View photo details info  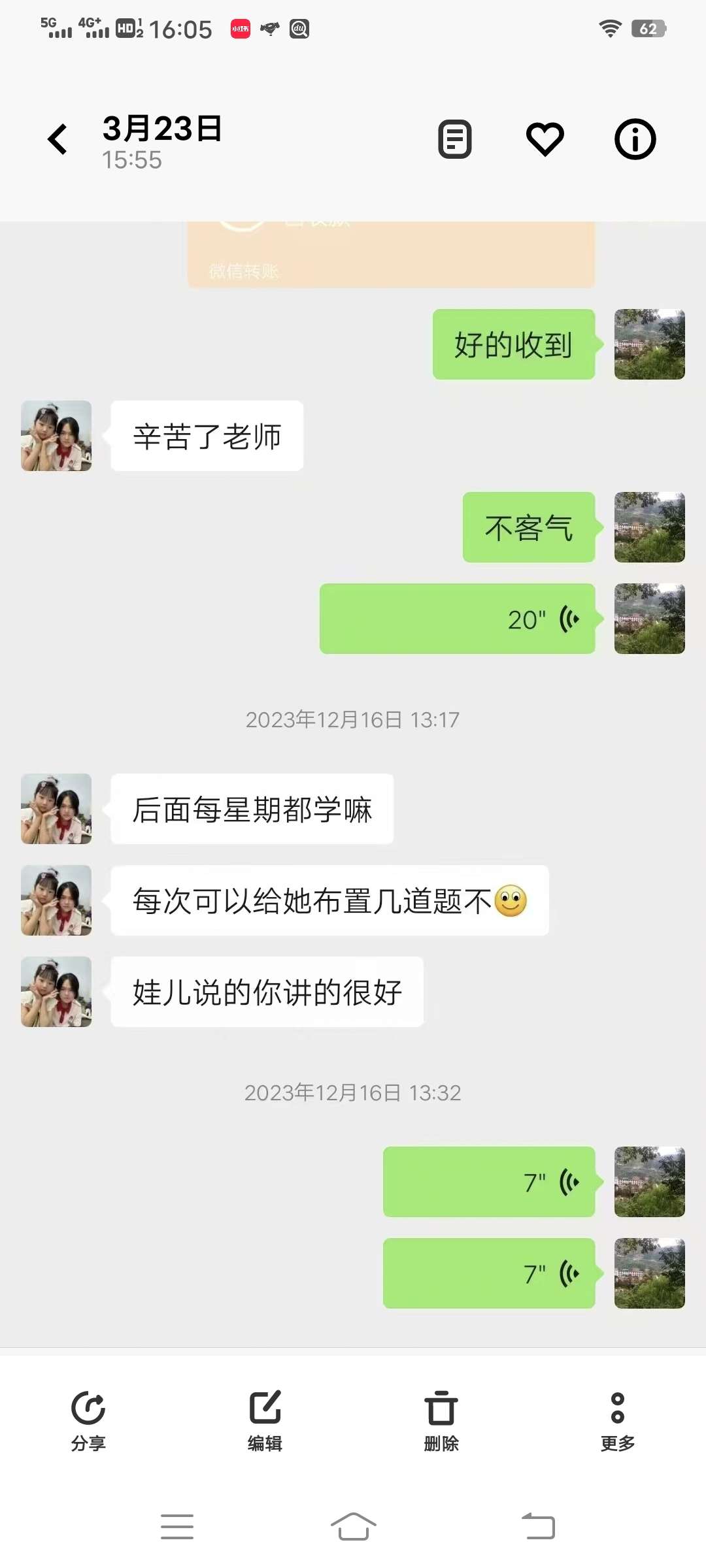[x=635, y=139]
